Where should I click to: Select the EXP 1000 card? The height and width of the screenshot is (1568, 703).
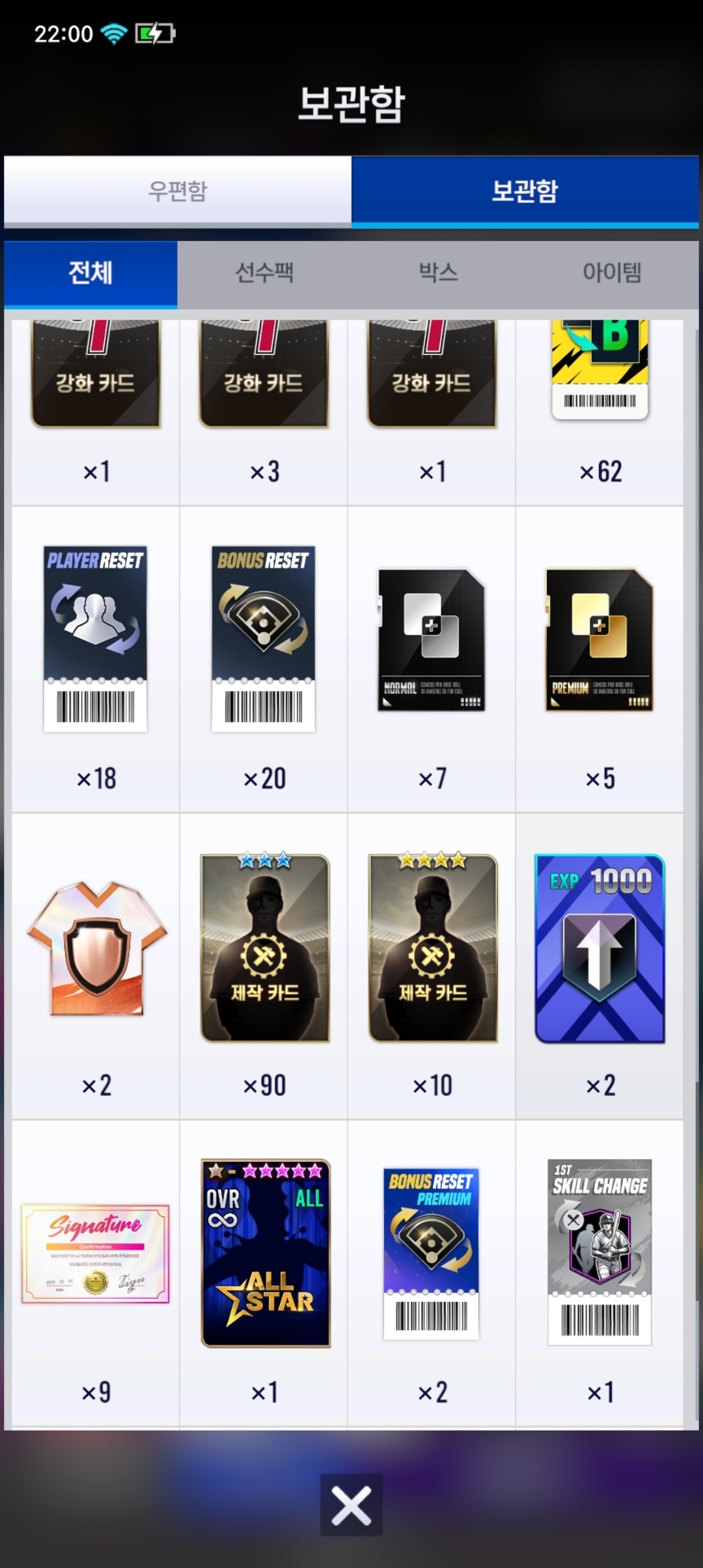click(x=600, y=948)
